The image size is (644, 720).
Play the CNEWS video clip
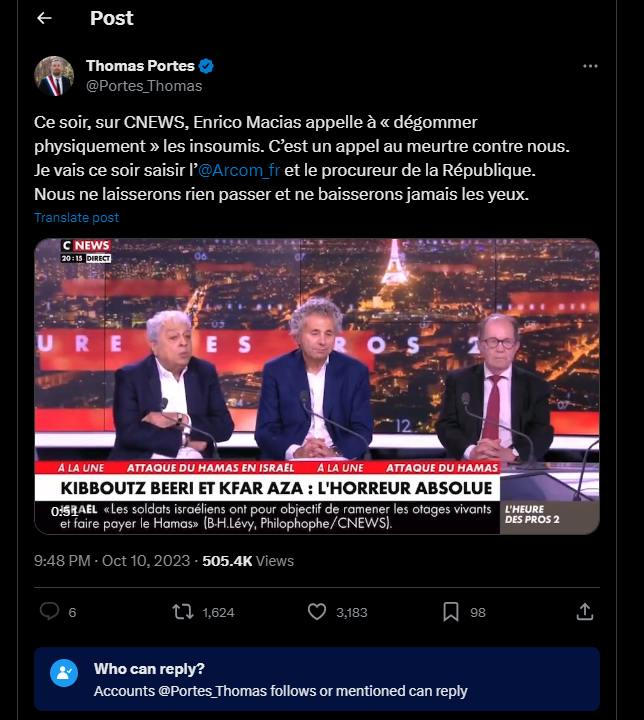(317, 386)
